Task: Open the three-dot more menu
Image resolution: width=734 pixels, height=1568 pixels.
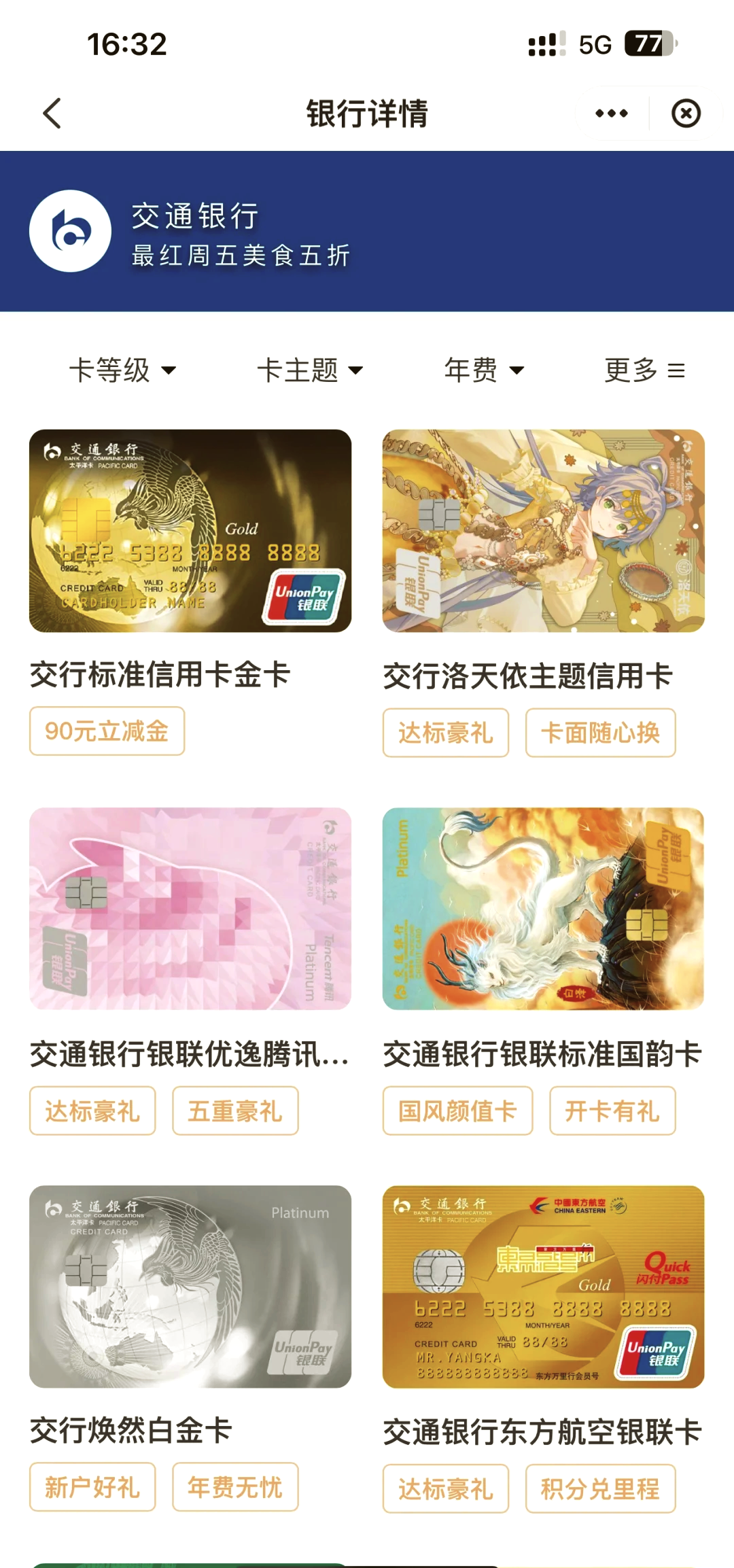Action: pos(611,113)
